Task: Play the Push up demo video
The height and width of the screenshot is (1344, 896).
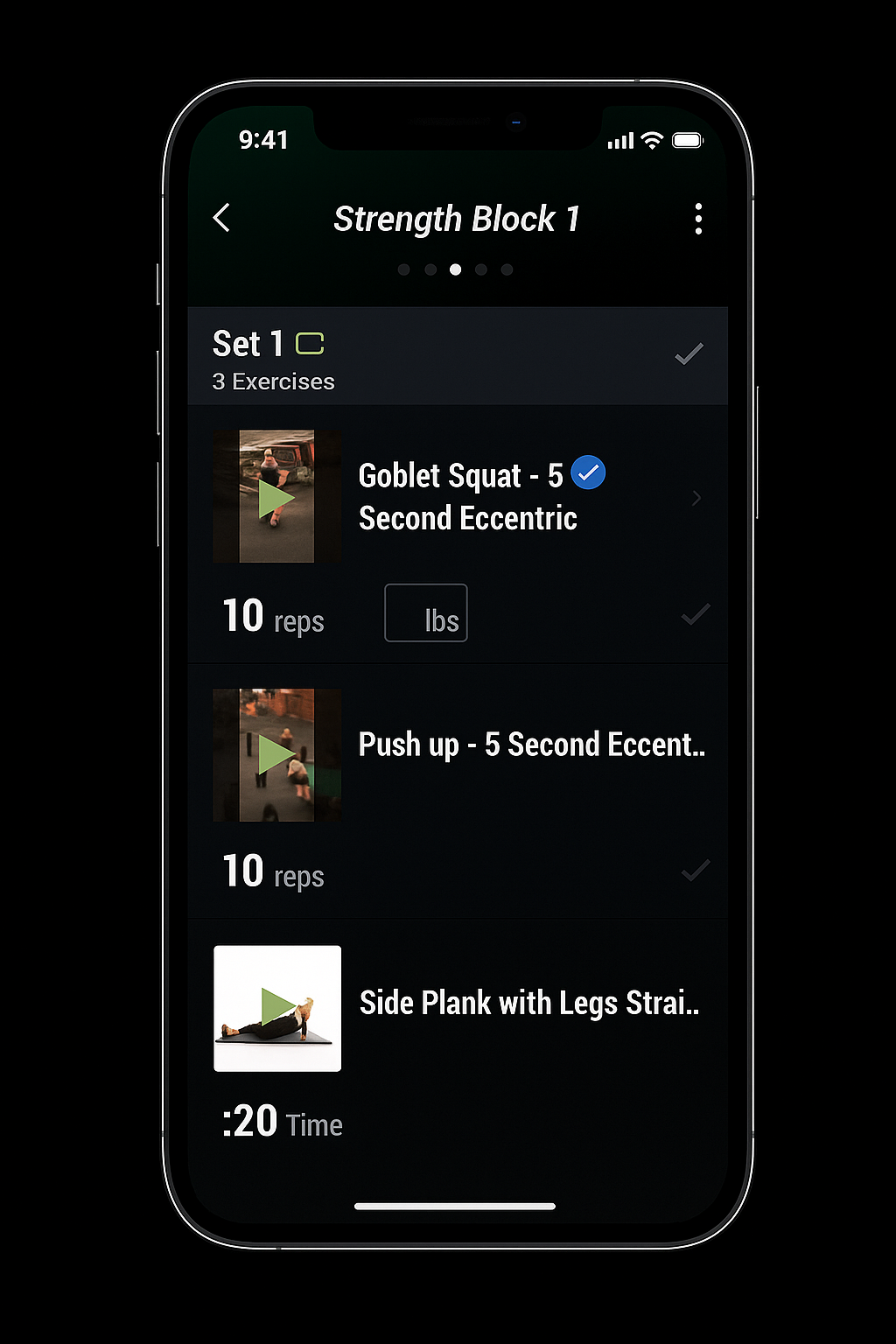Action: [x=276, y=755]
